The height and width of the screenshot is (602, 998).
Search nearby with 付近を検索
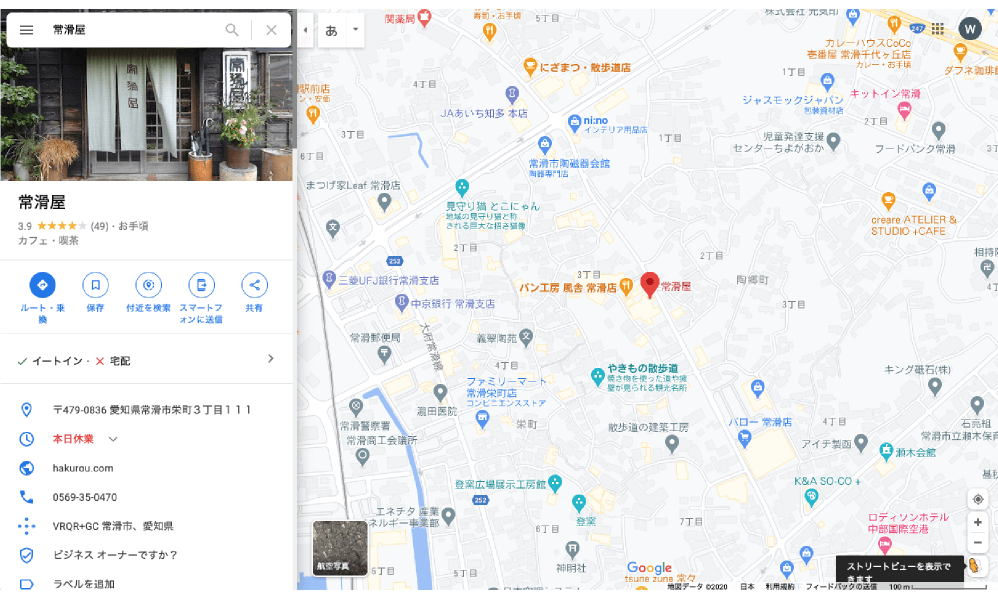point(148,285)
